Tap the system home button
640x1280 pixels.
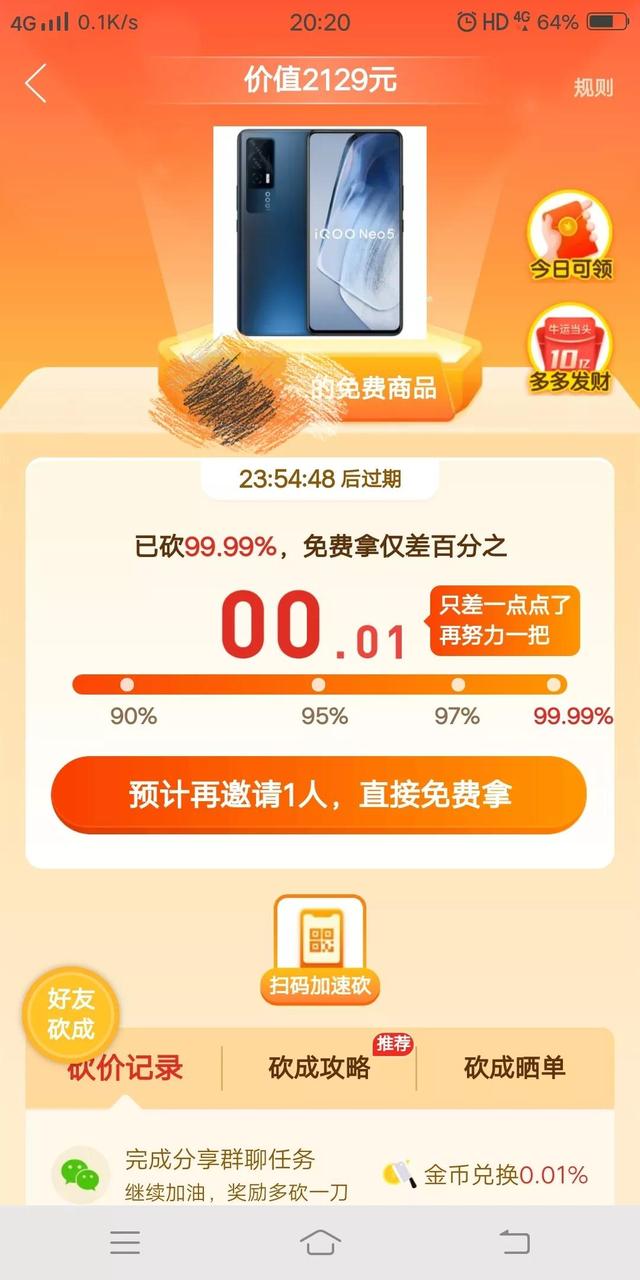tap(320, 1242)
